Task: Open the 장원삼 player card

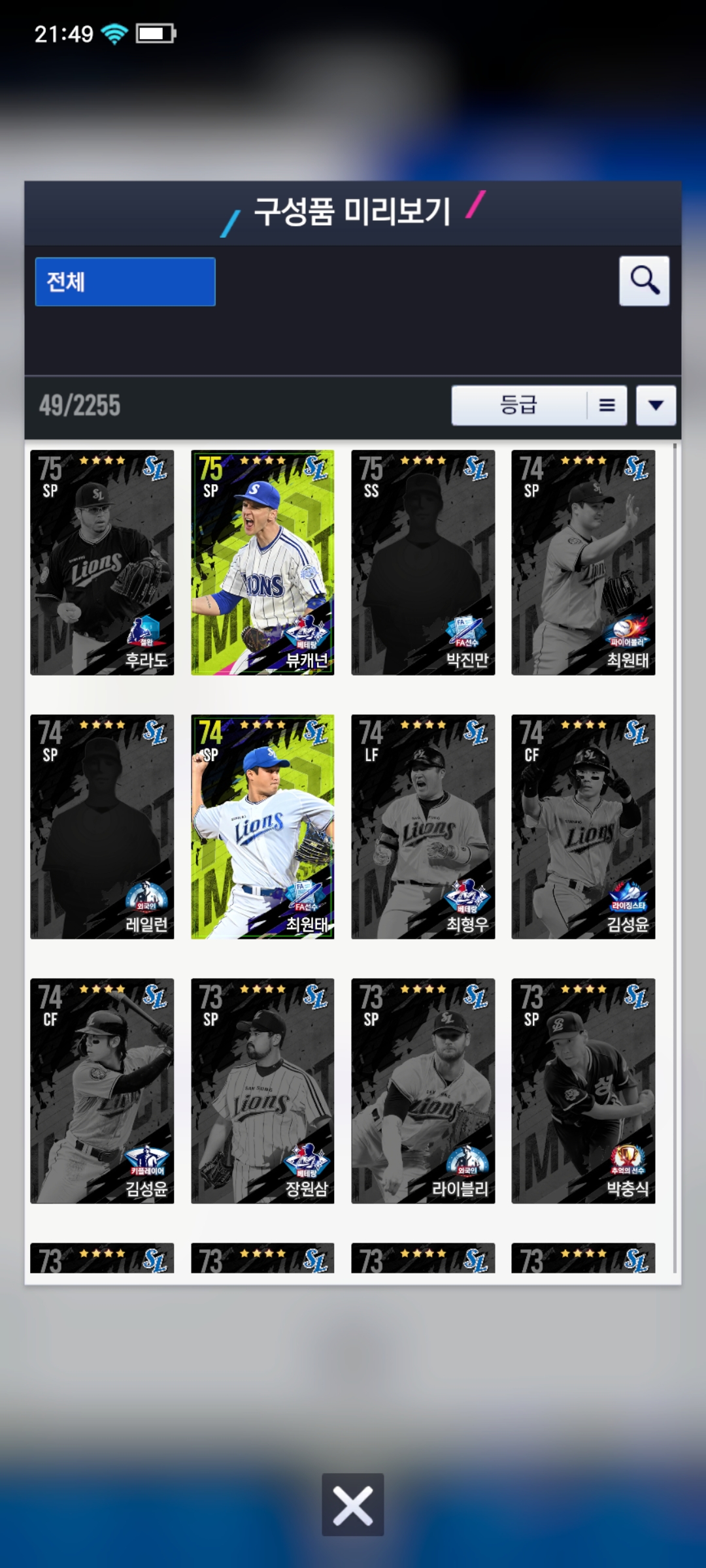Action: [x=262, y=1090]
